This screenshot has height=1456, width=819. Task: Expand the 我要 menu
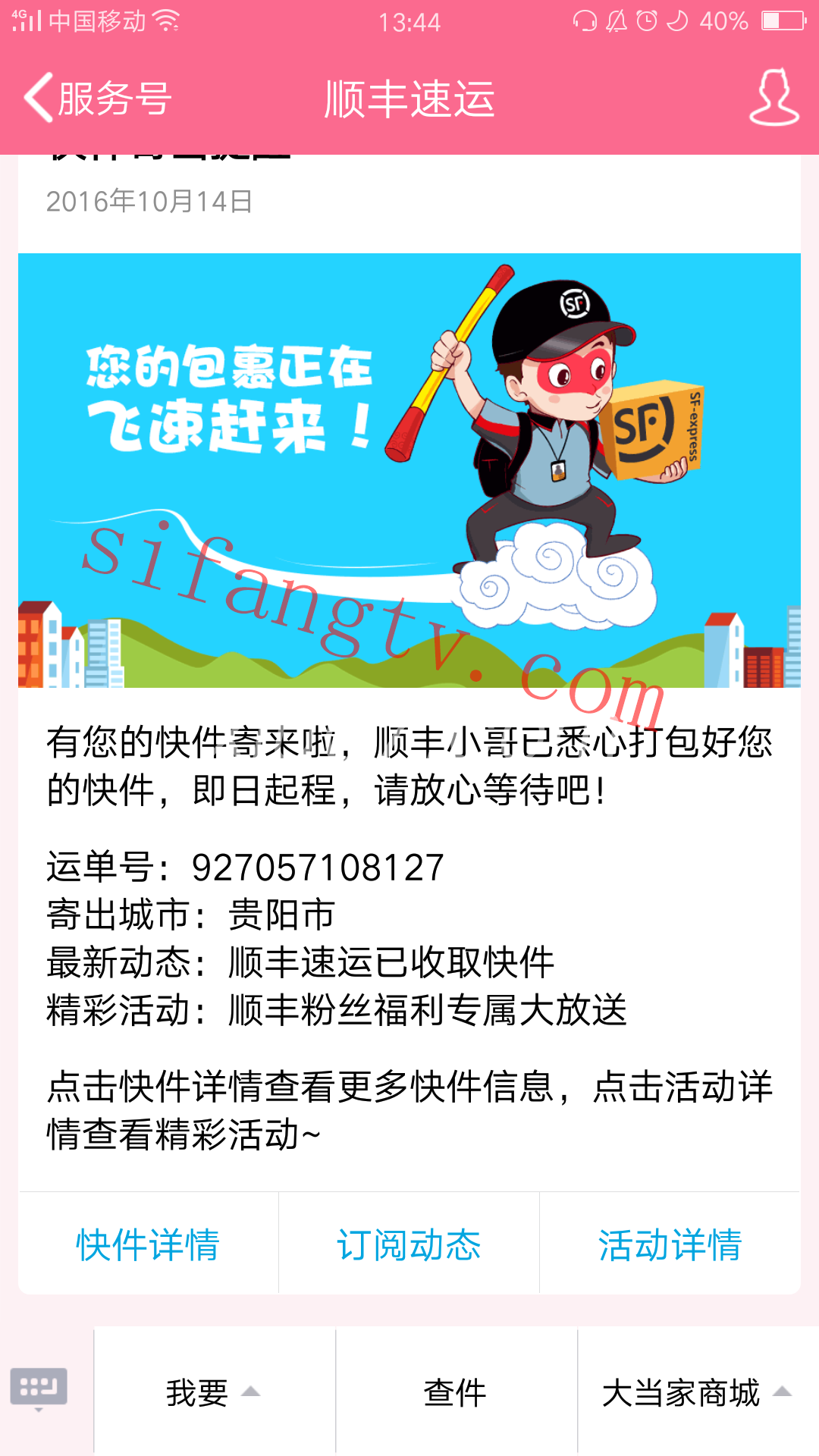214,1392
